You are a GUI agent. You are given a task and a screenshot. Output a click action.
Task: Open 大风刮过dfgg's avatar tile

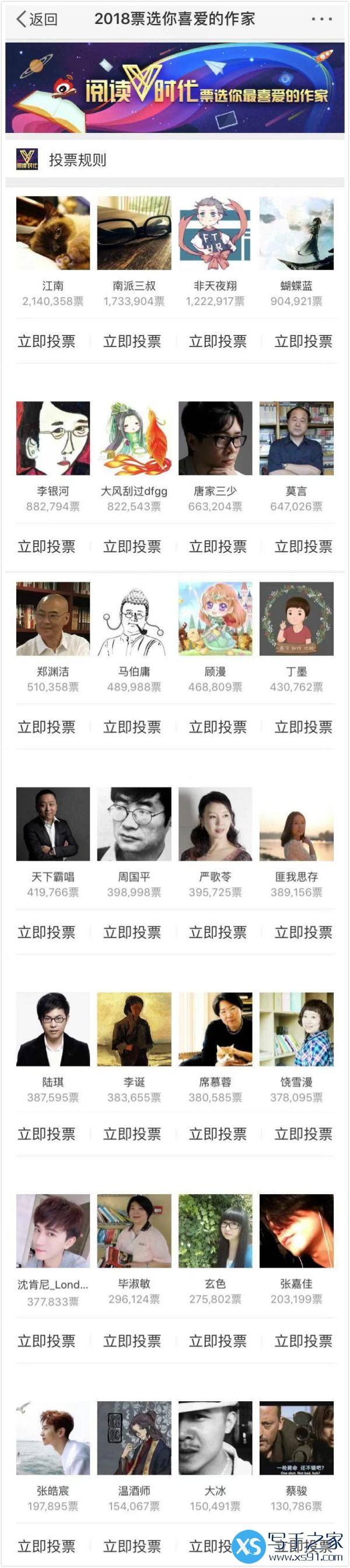pos(134,437)
